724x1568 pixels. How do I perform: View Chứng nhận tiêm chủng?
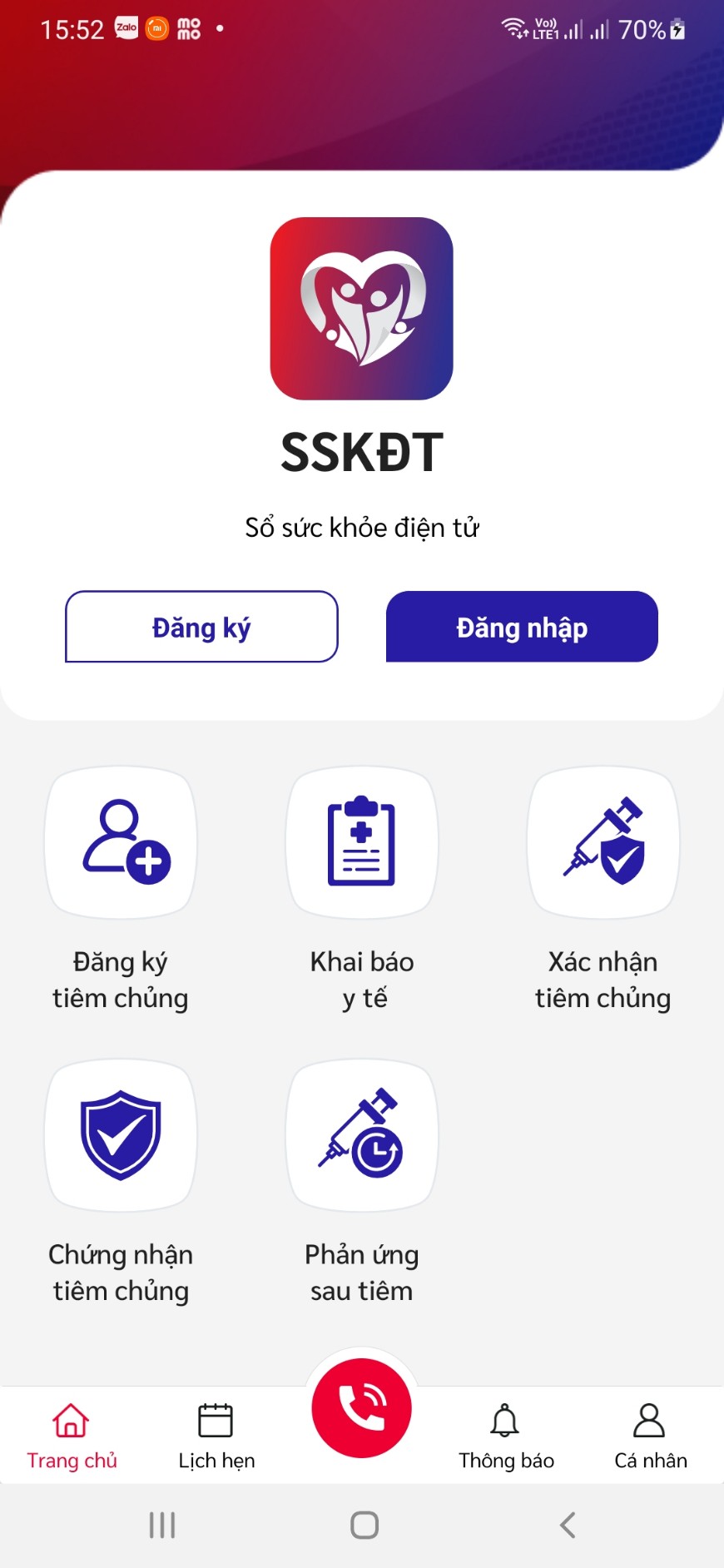(x=121, y=1135)
